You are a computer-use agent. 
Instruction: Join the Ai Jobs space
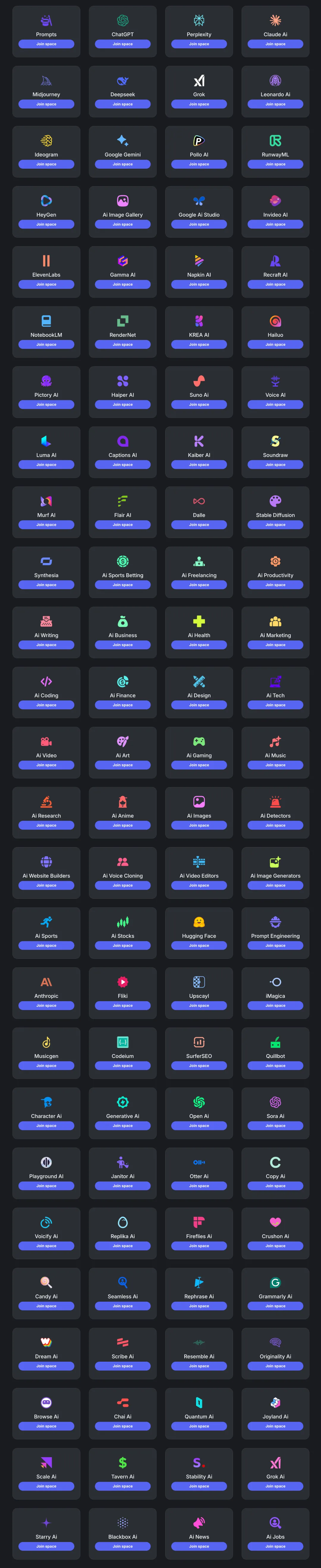point(275,1547)
